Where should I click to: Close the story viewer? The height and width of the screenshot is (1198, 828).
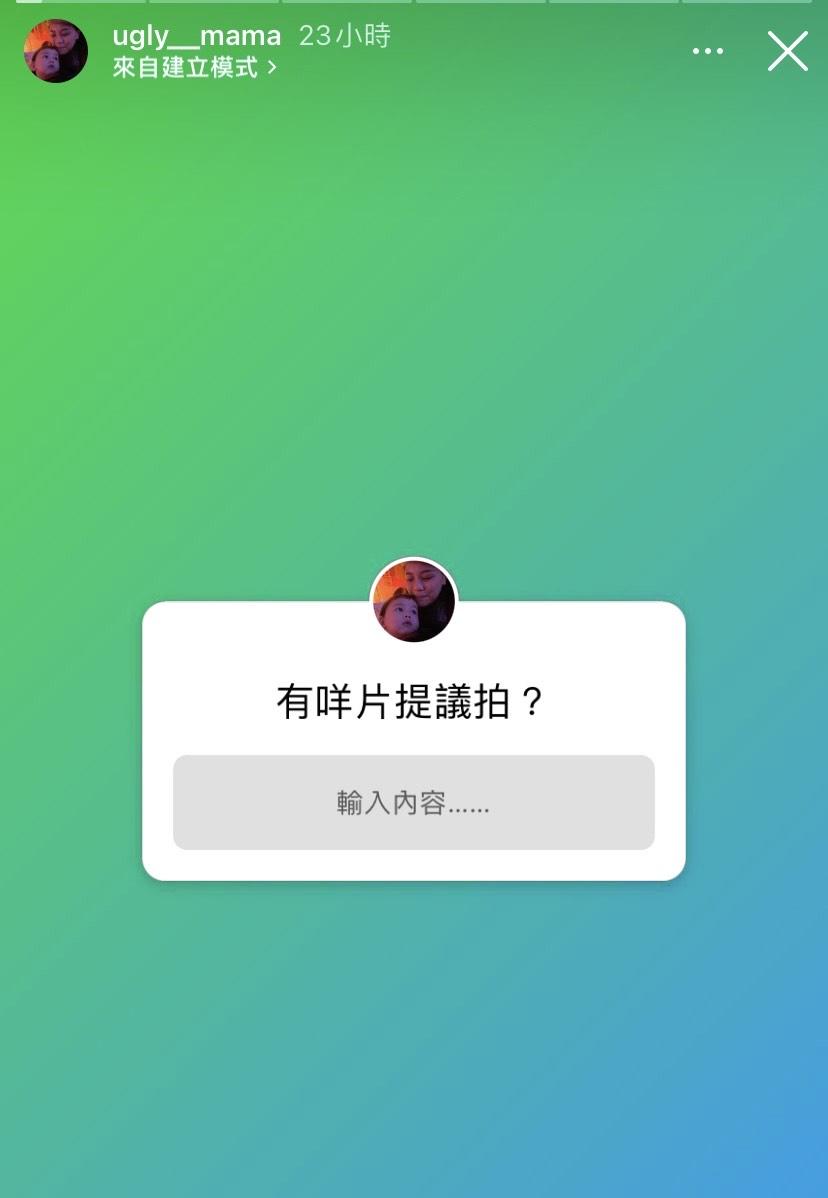pyautogui.click(x=787, y=51)
